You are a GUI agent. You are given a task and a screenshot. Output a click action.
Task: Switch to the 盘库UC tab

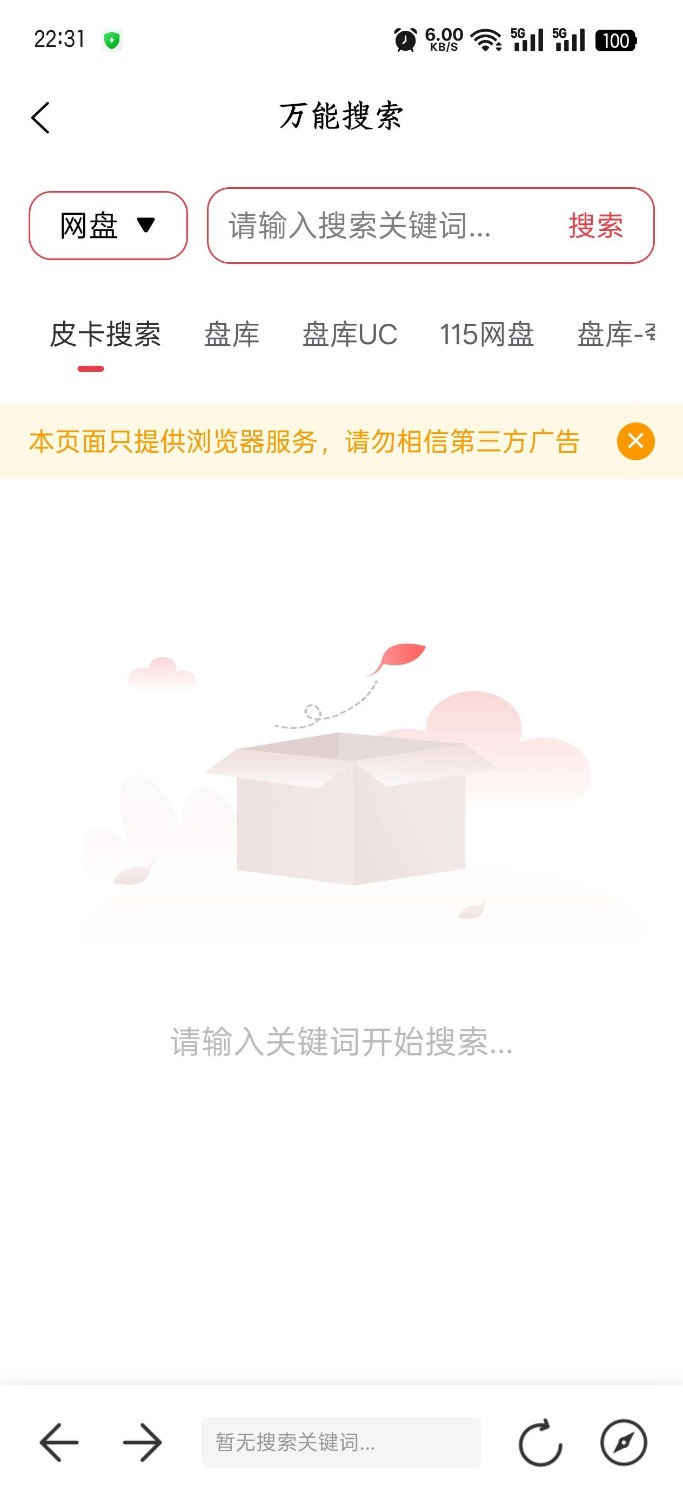(x=350, y=334)
